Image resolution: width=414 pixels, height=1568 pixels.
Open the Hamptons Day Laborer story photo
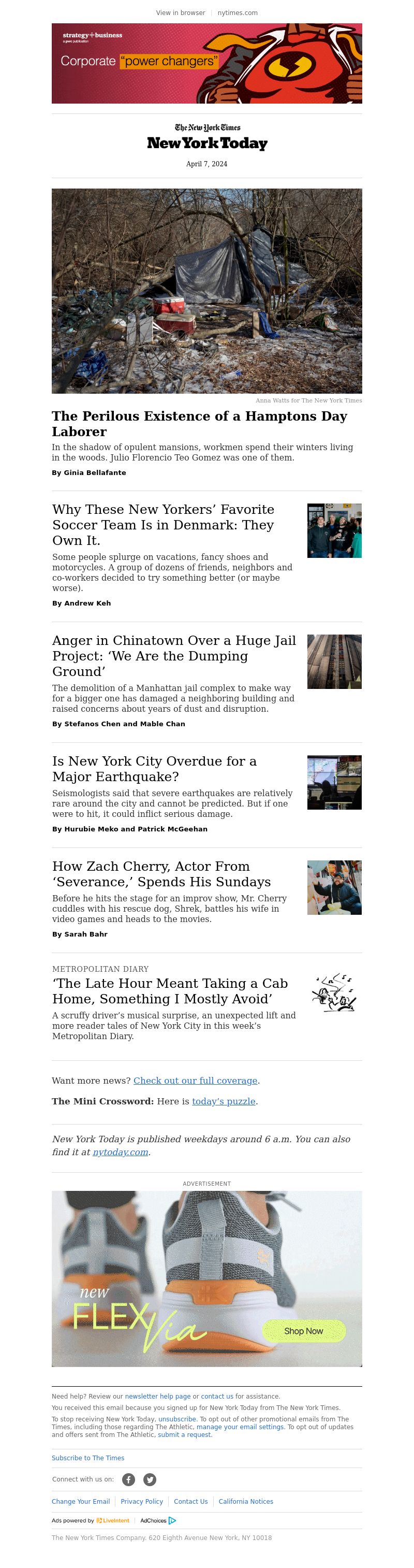tap(206, 291)
